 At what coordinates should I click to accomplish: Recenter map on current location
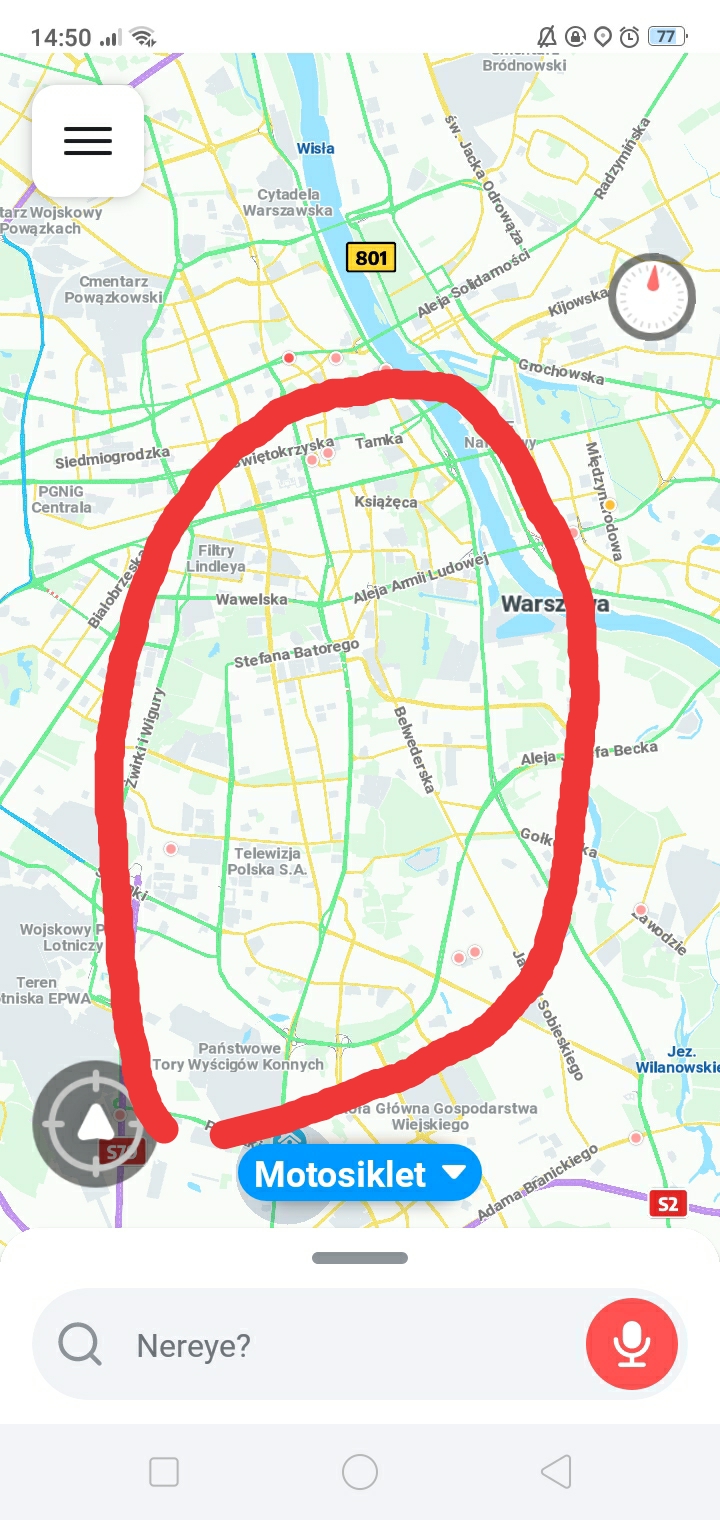(95, 1123)
